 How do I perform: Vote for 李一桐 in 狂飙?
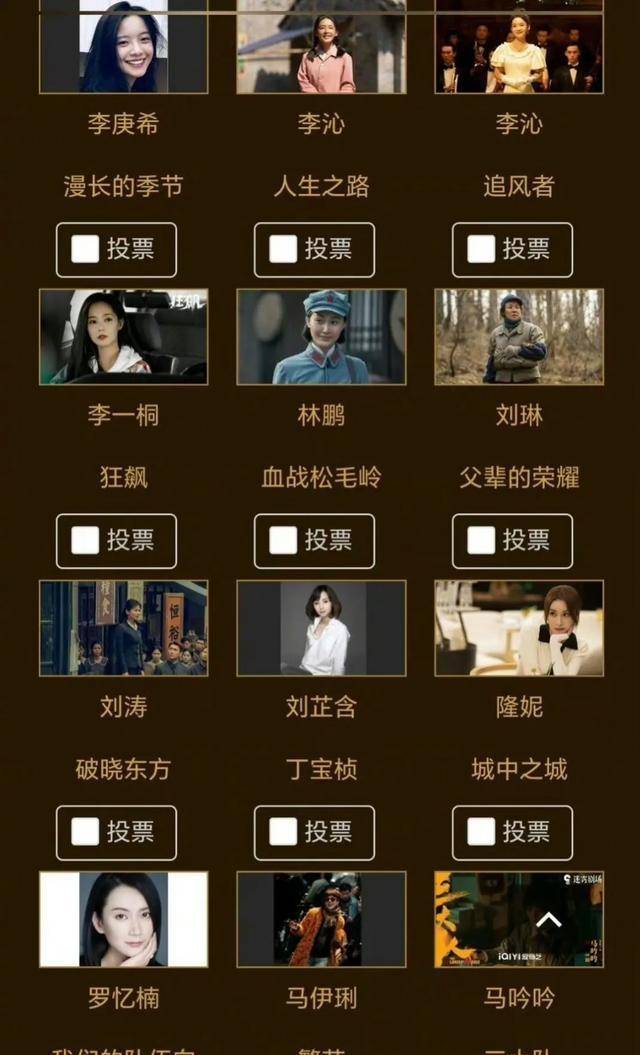(x=116, y=541)
